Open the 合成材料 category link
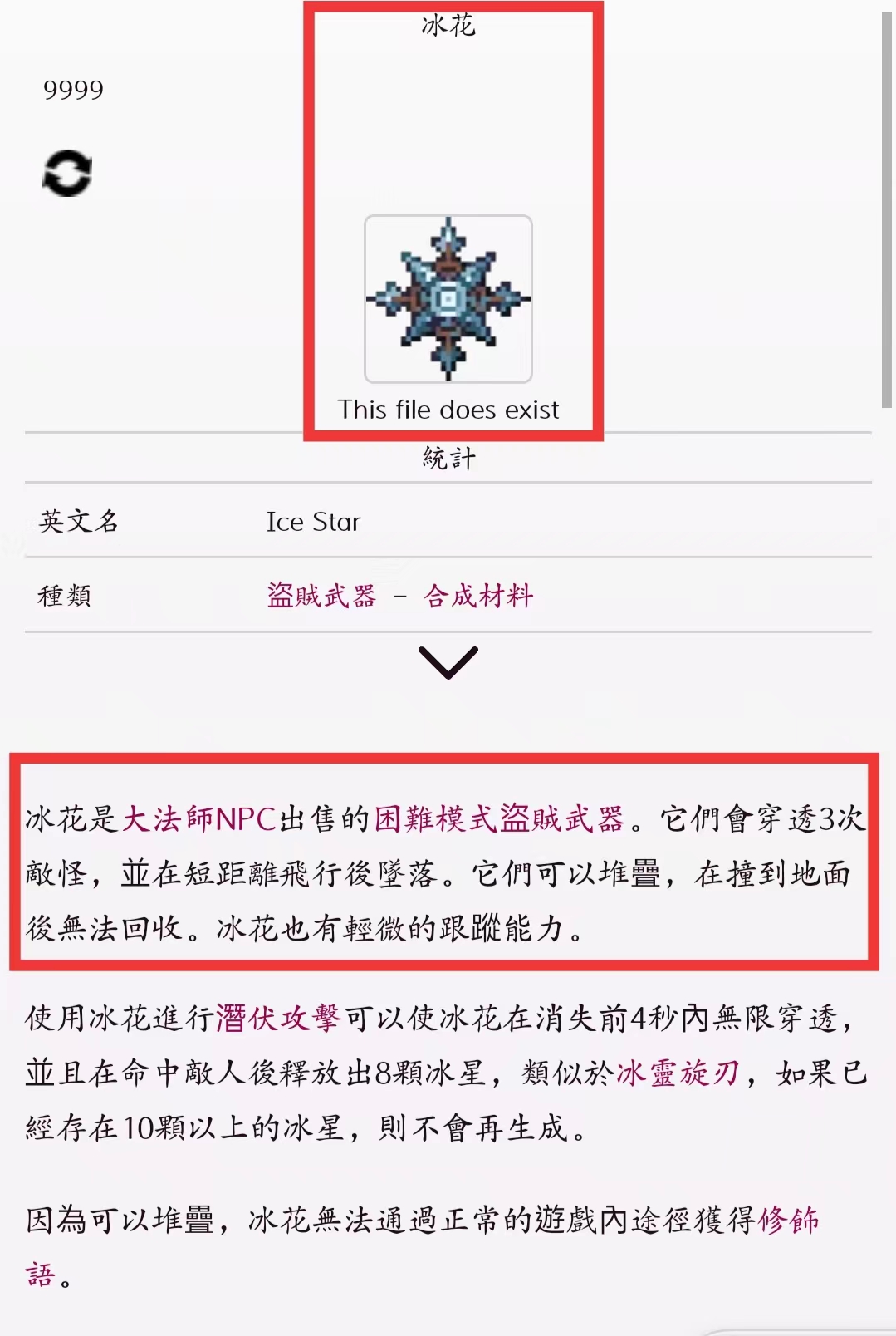This screenshot has width=896, height=1336. click(478, 596)
